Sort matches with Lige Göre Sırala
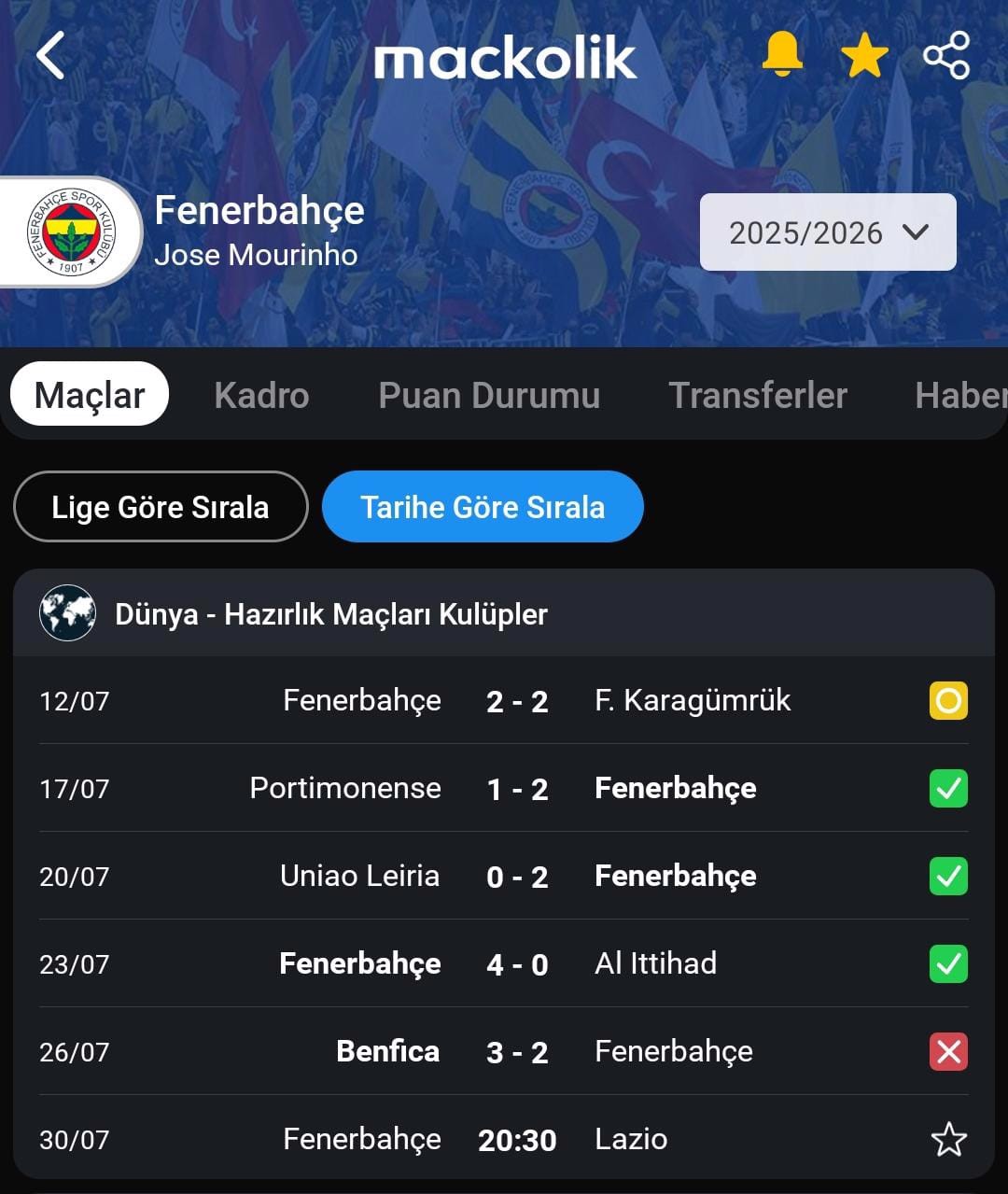The height and width of the screenshot is (1194, 1008). [x=161, y=507]
